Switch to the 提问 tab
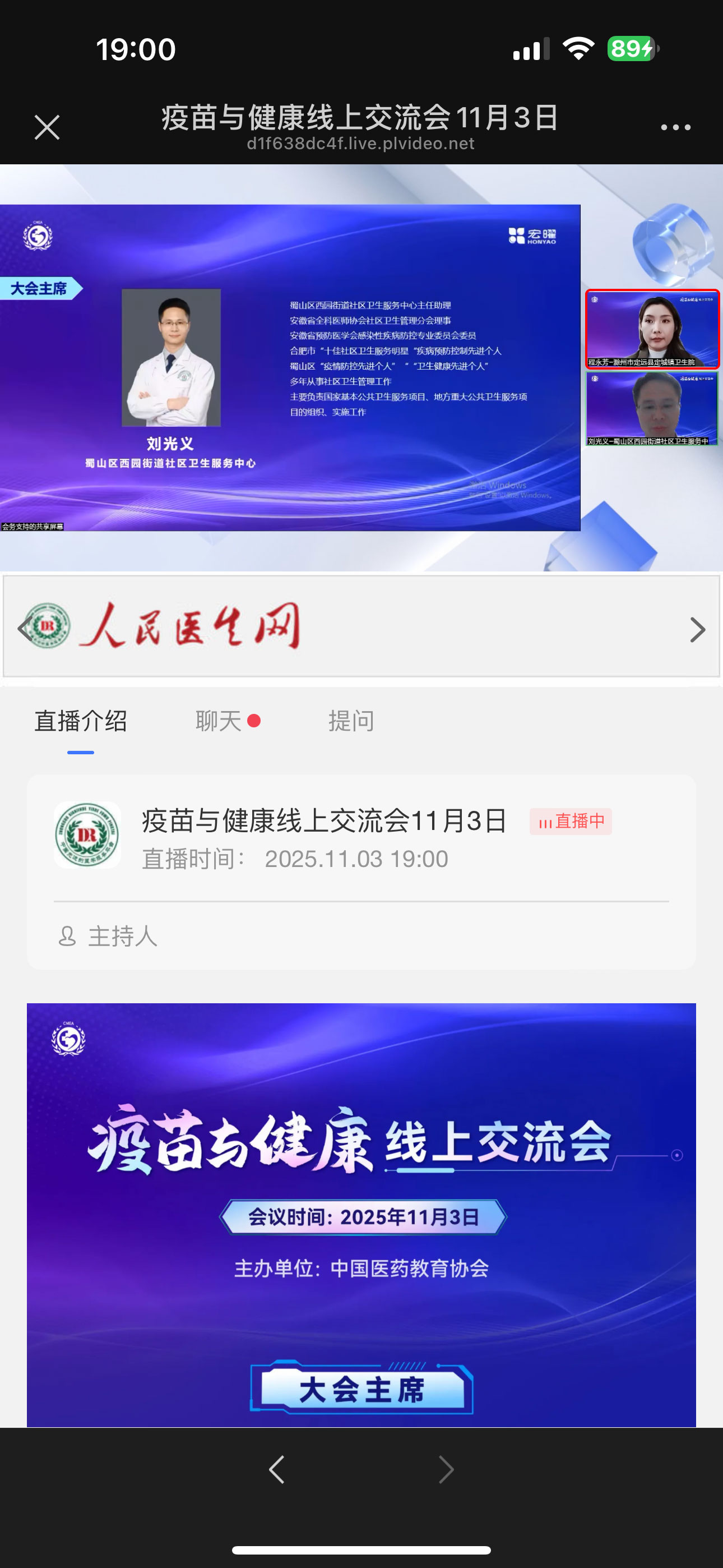This screenshot has width=723, height=1568. tap(351, 721)
